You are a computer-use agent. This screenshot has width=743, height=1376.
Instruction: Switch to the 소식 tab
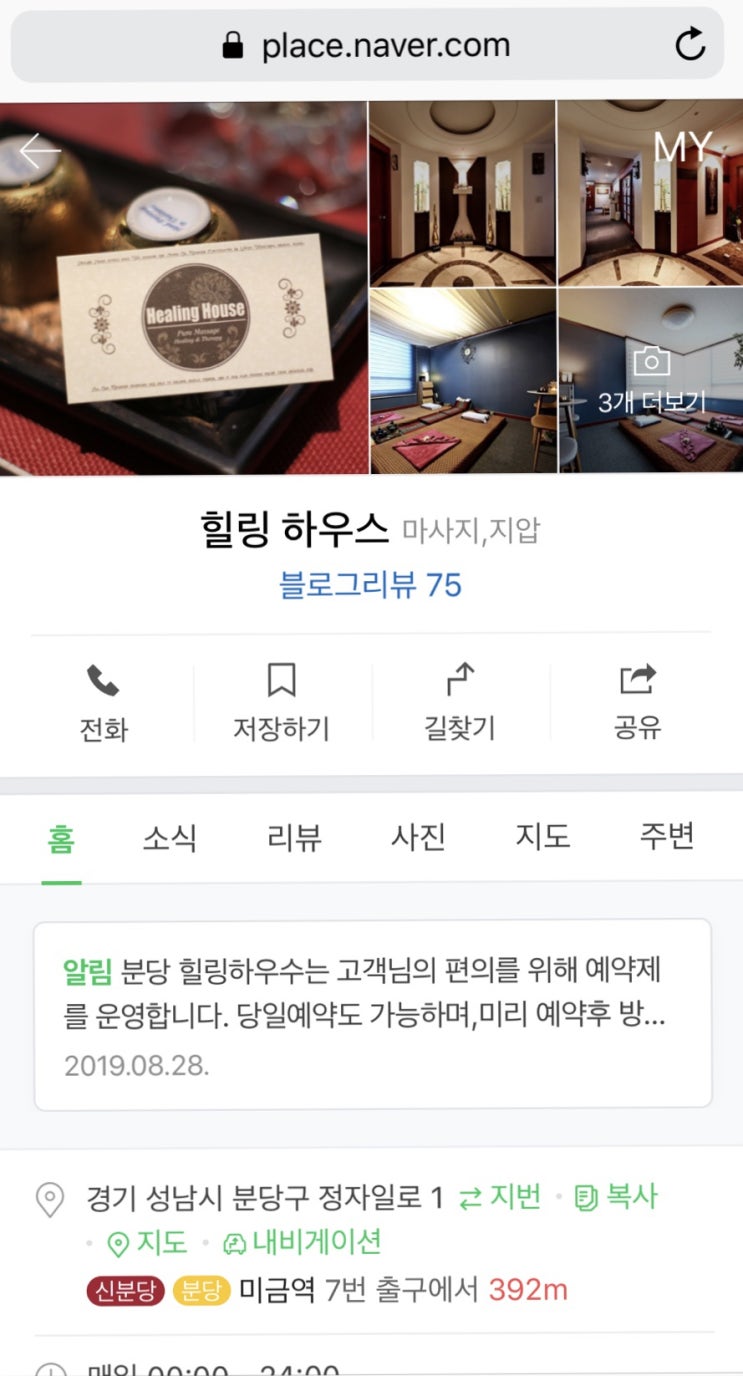click(x=169, y=837)
